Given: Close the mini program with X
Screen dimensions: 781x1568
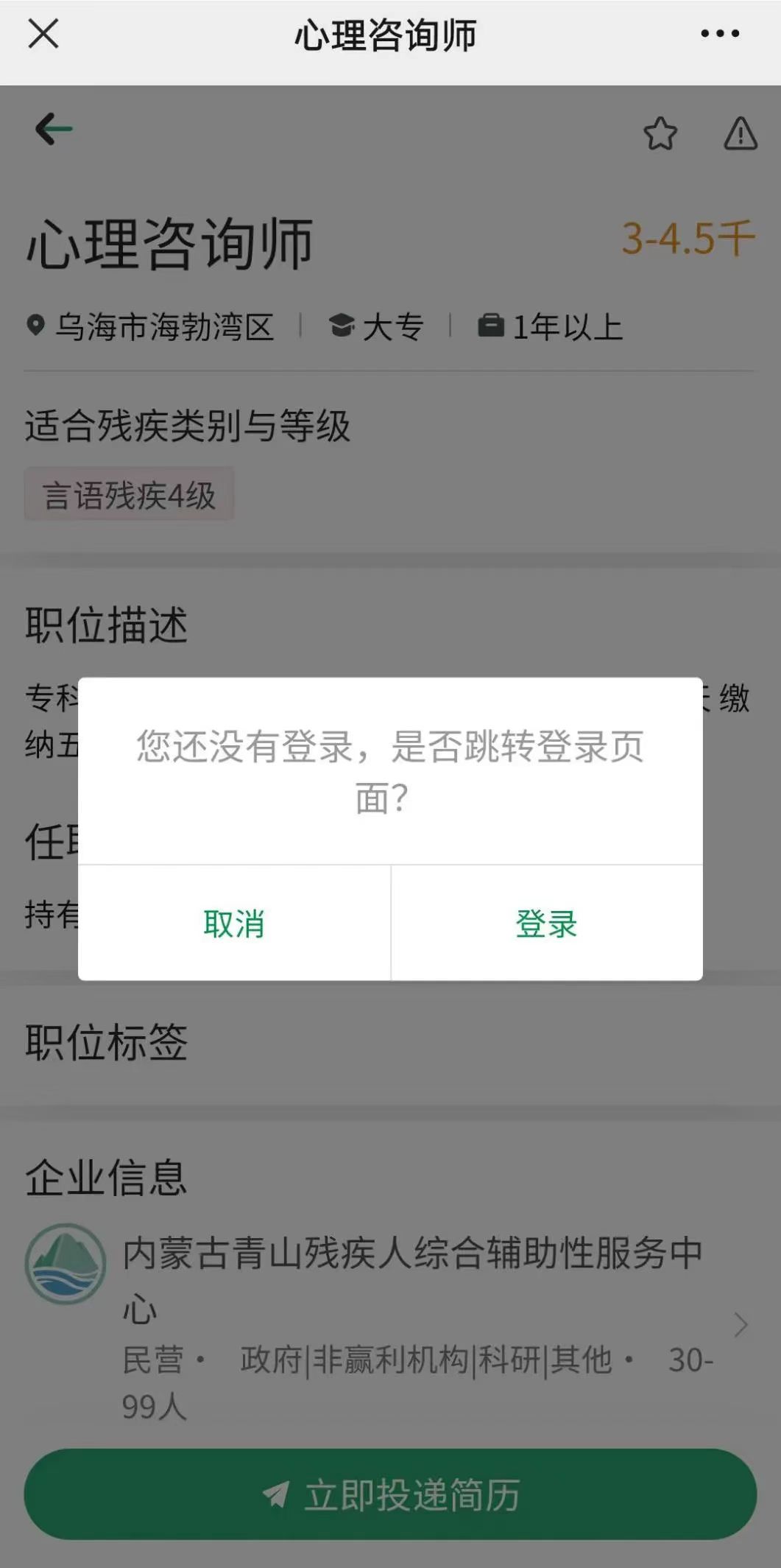Looking at the screenshot, I should (43, 34).
